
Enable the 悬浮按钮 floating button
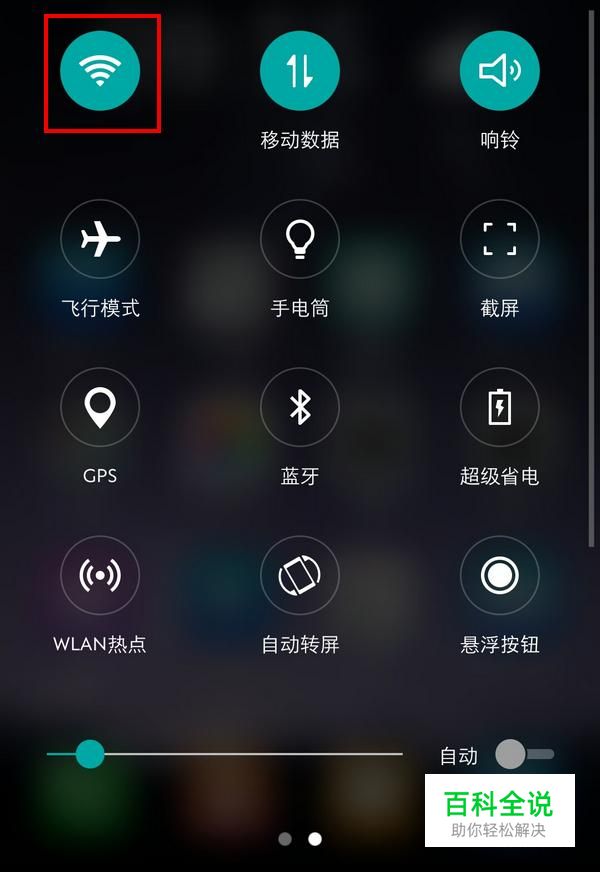(499, 575)
